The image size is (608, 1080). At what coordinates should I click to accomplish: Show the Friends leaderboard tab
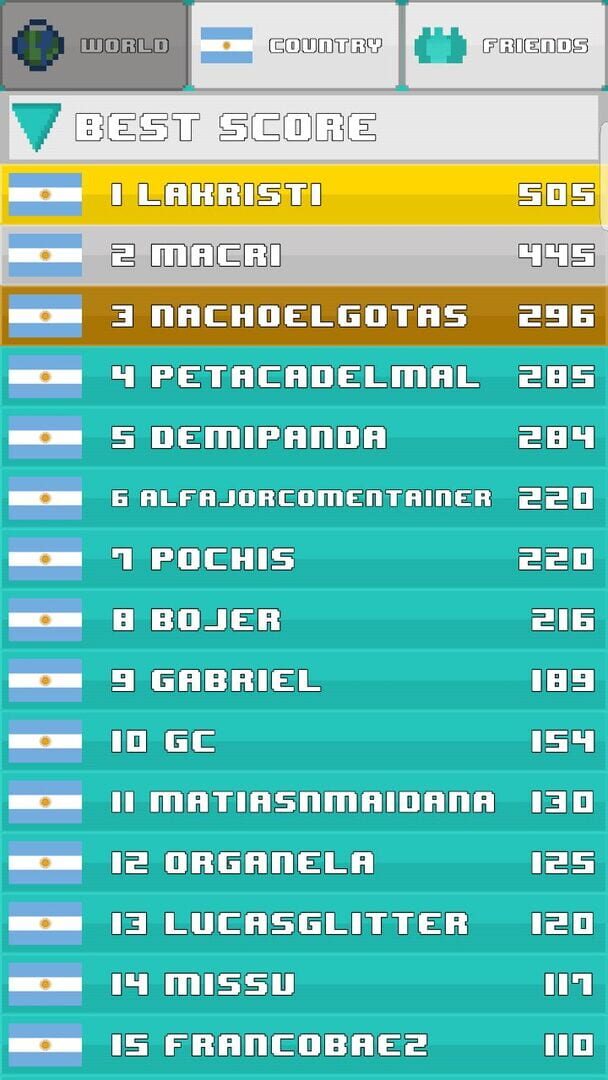(505, 45)
